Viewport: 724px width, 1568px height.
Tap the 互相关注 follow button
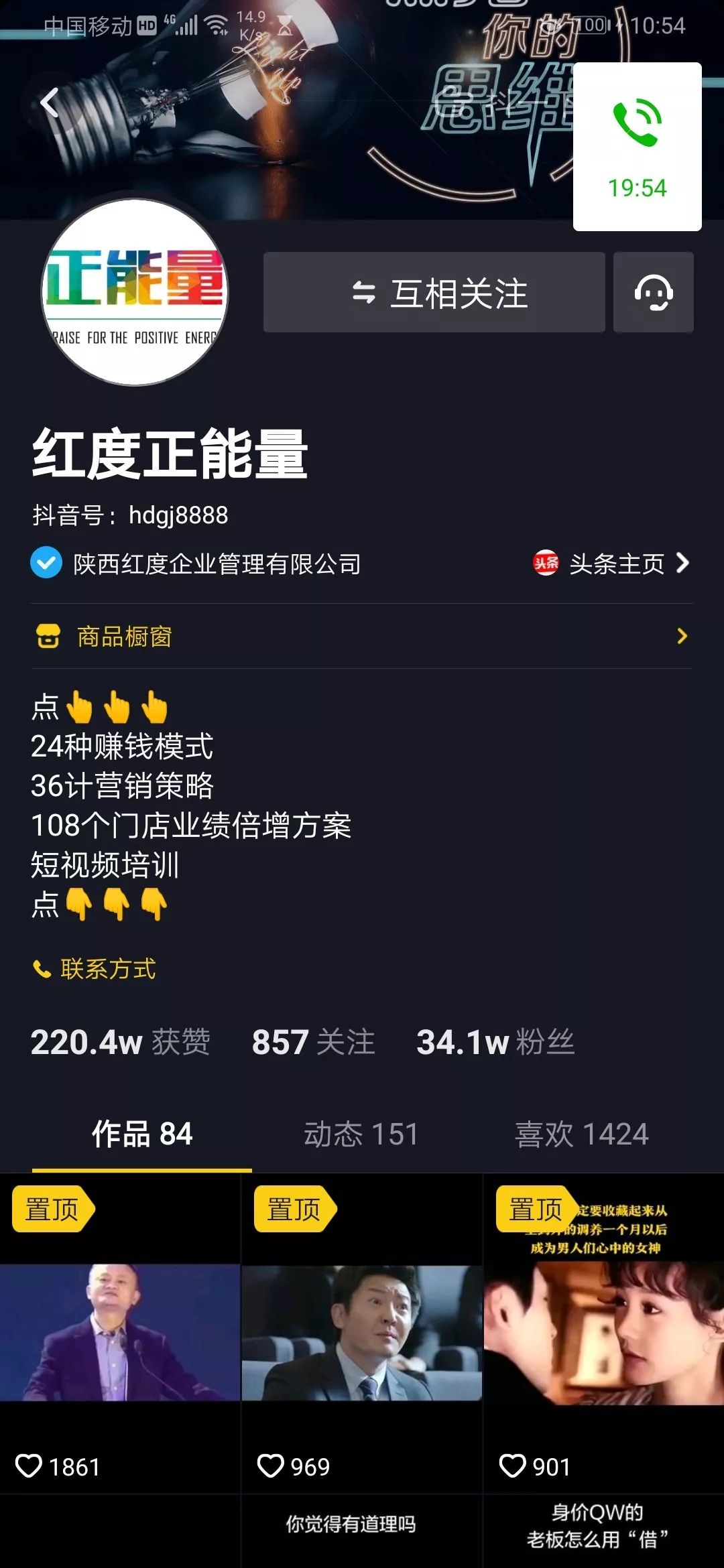click(x=434, y=293)
